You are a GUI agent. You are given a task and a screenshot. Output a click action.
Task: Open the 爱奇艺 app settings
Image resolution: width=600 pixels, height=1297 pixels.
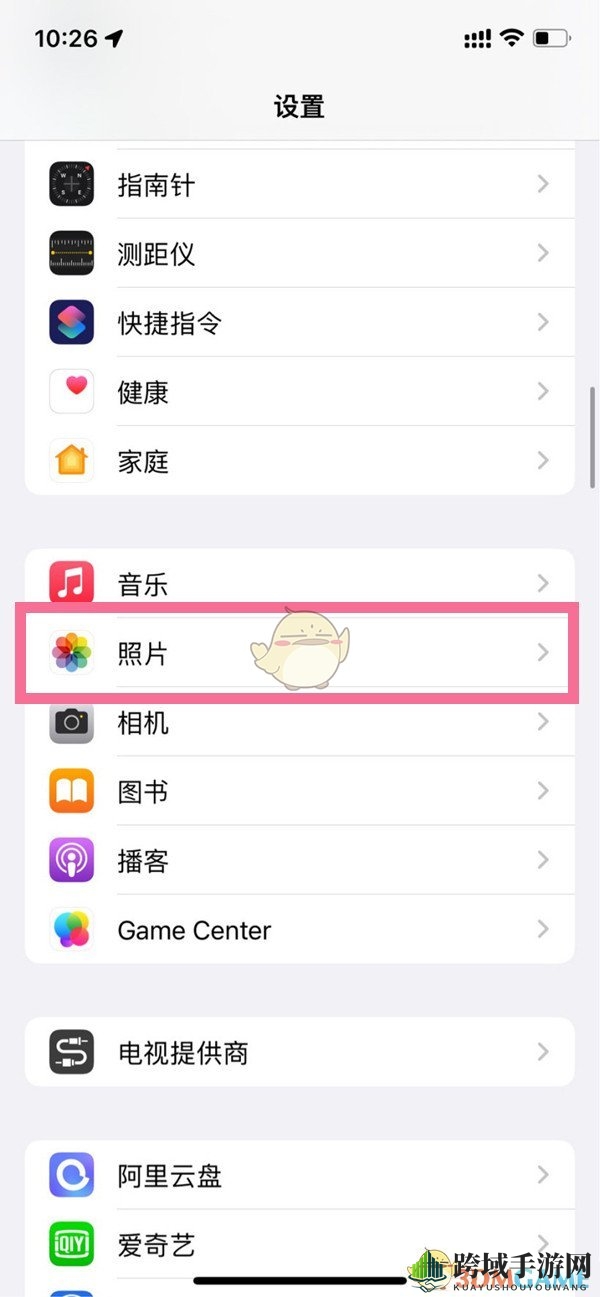pyautogui.click(x=300, y=1245)
